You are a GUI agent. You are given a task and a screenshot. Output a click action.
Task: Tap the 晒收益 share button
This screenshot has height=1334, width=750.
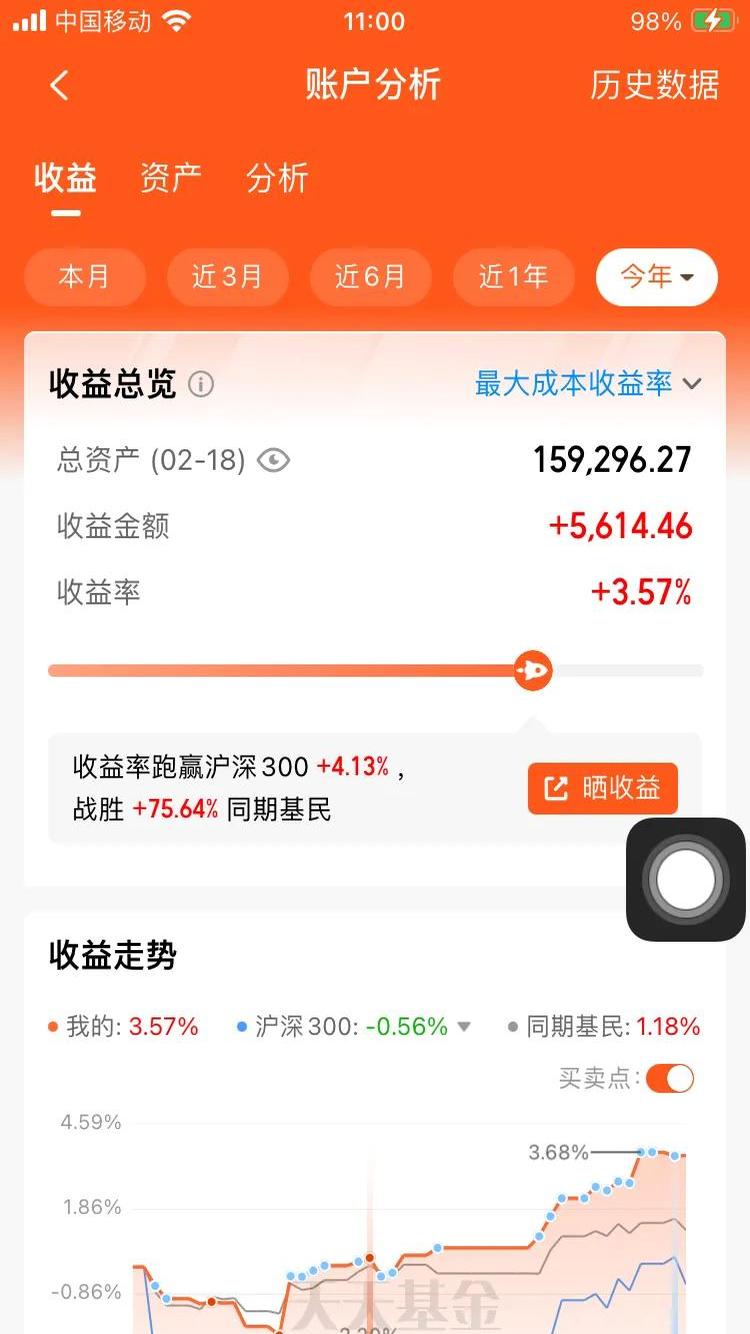pyautogui.click(x=602, y=788)
